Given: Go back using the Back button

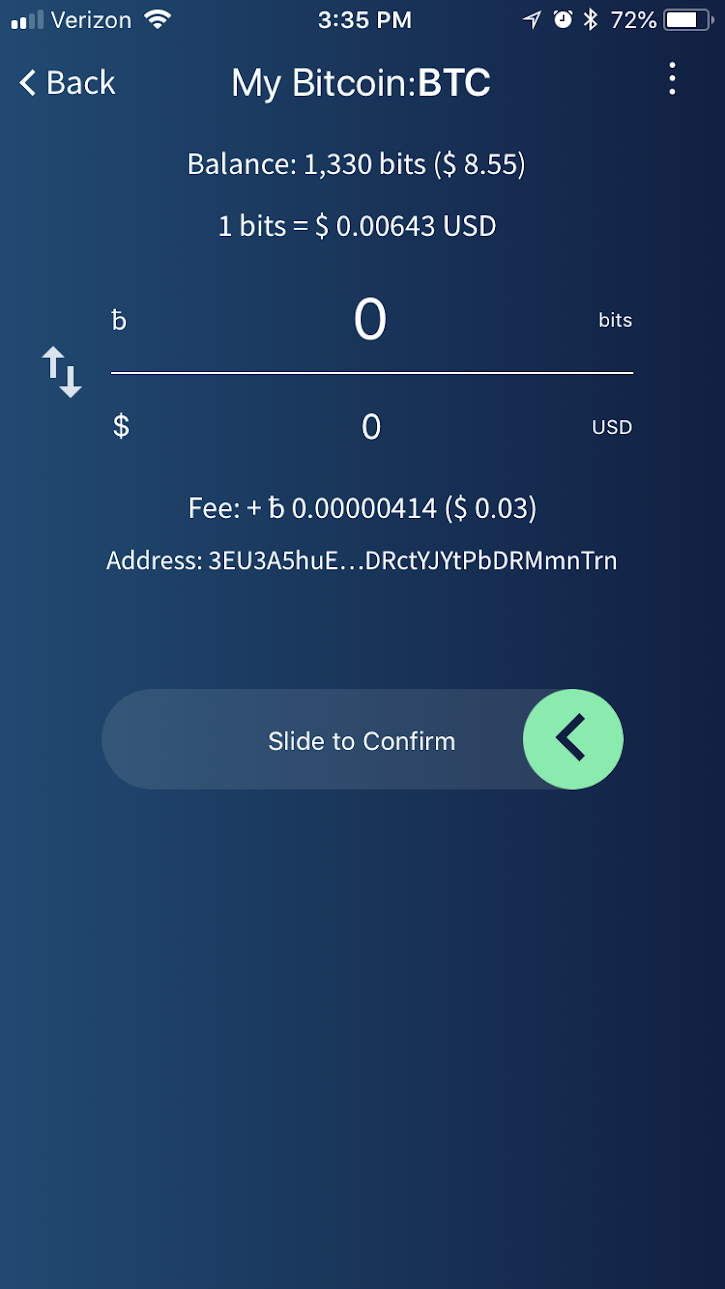Looking at the screenshot, I should point(67,82).
